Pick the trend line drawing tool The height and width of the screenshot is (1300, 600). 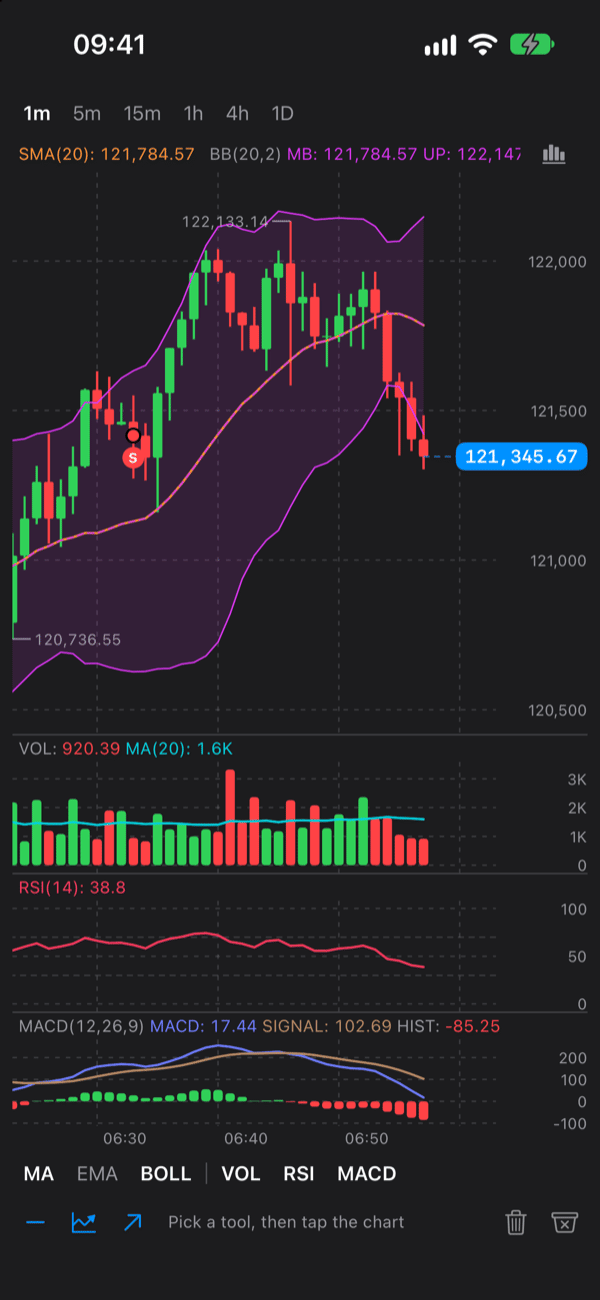[x=84, y=1222]
